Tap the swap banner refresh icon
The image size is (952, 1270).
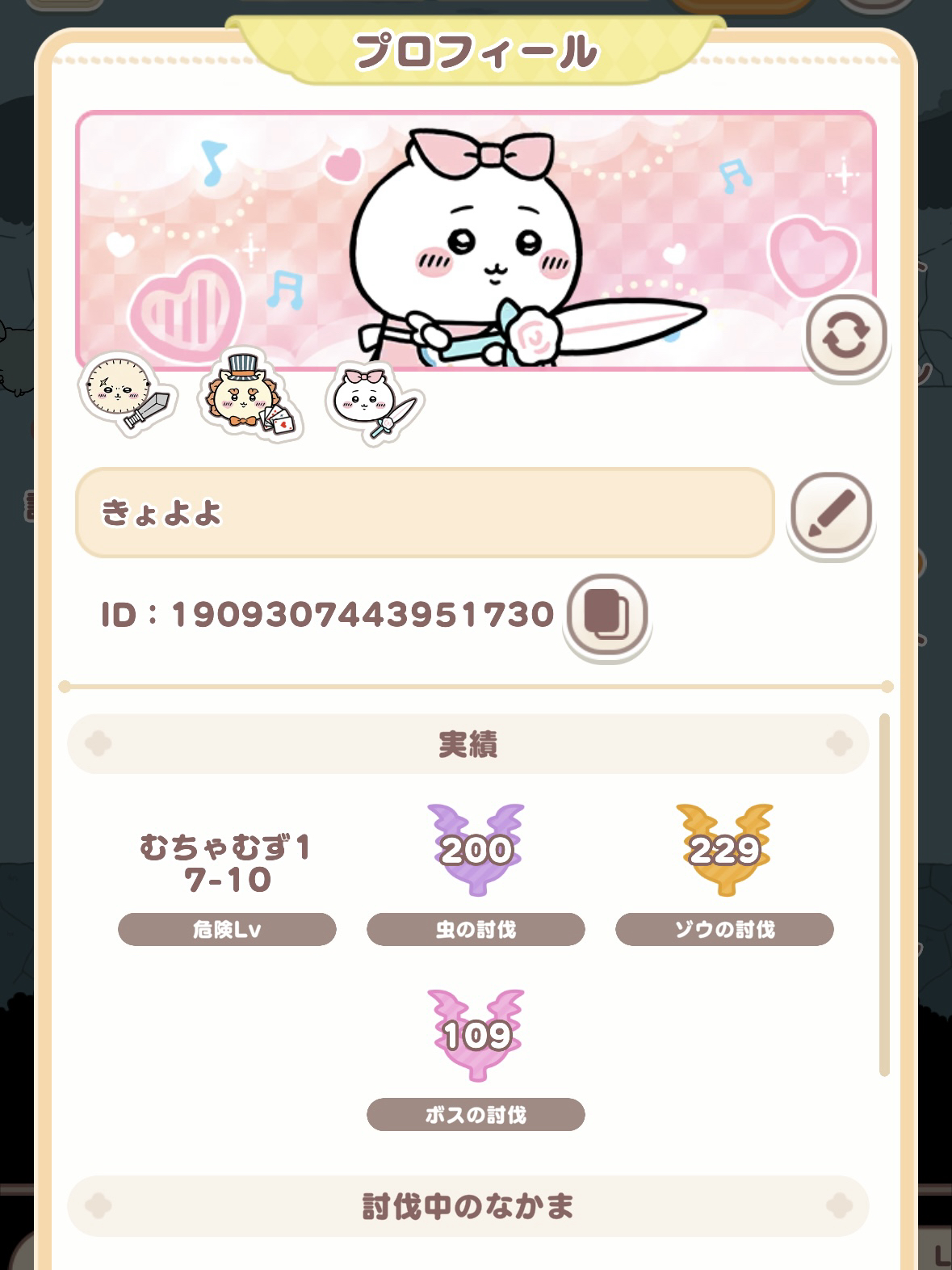(x=846, y=337)
